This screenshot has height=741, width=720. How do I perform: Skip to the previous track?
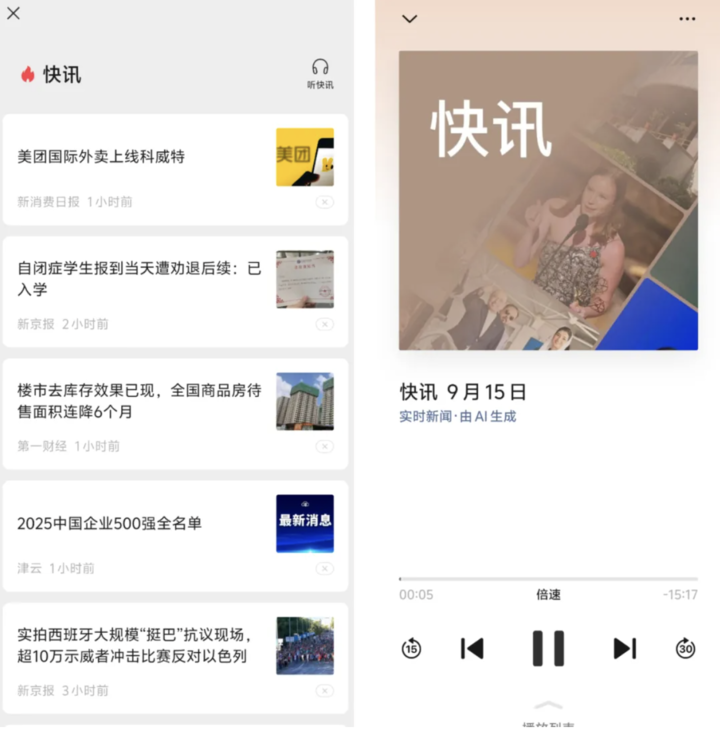pos(472,648)
